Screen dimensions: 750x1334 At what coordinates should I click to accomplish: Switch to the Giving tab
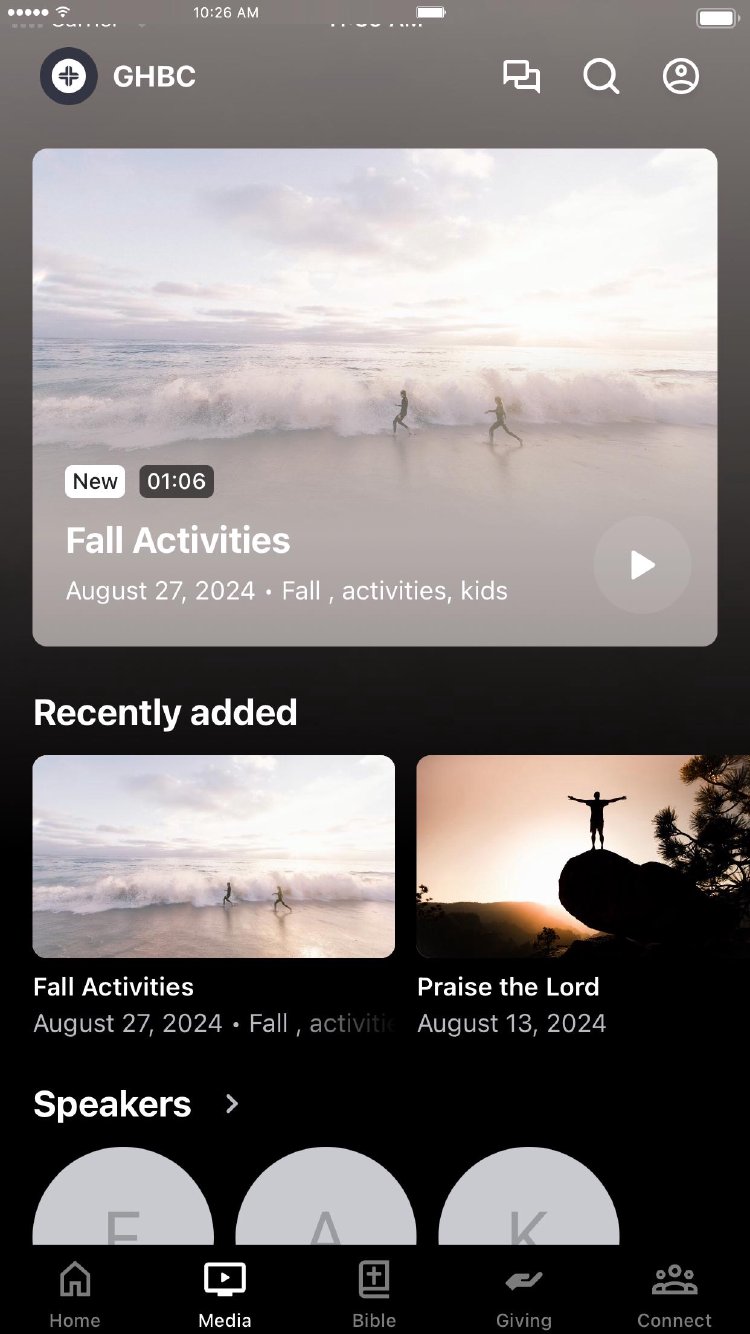pyautogui.click(x=524, y=1293)
